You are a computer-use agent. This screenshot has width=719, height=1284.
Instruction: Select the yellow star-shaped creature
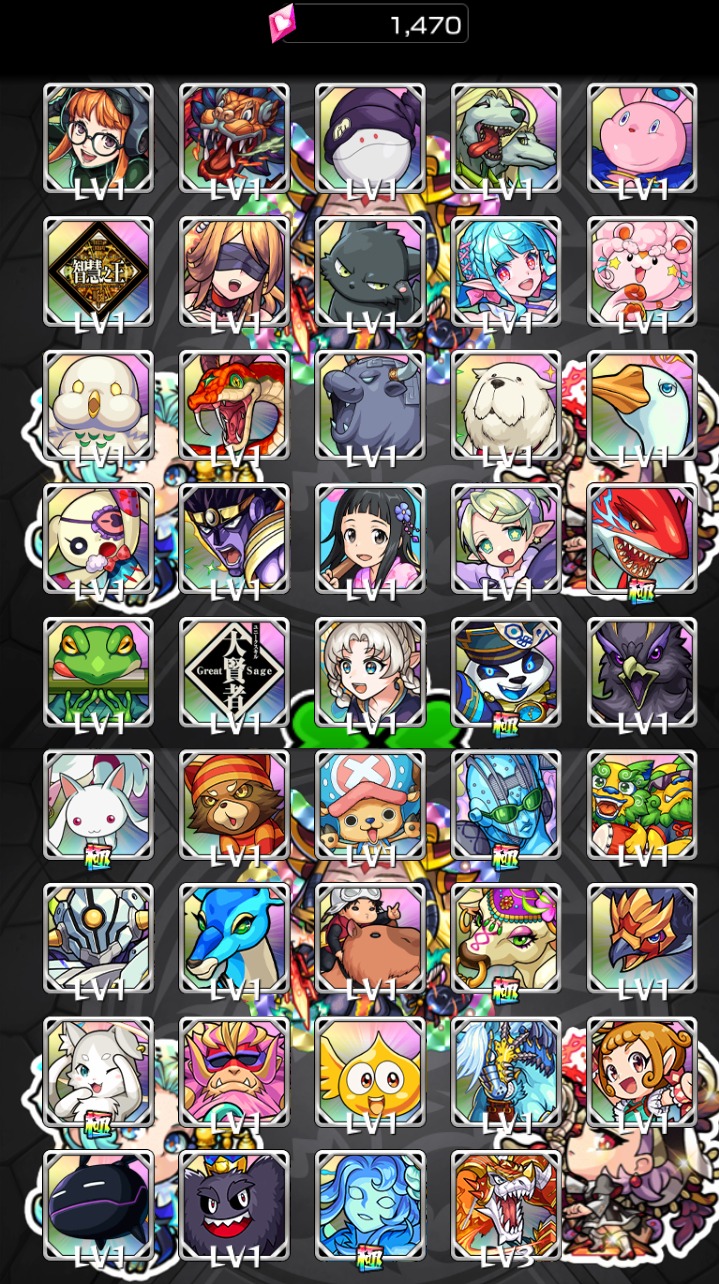click(370, 1072)
